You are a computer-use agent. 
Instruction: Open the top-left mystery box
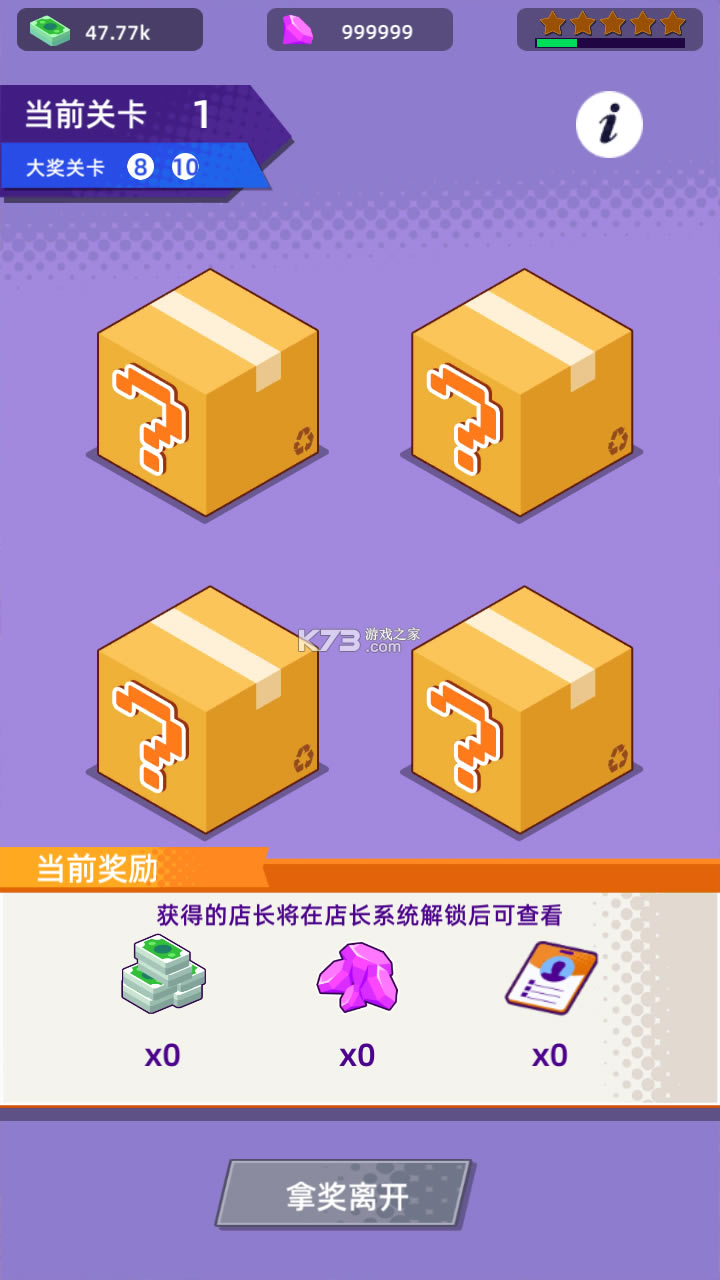point(208,395)
